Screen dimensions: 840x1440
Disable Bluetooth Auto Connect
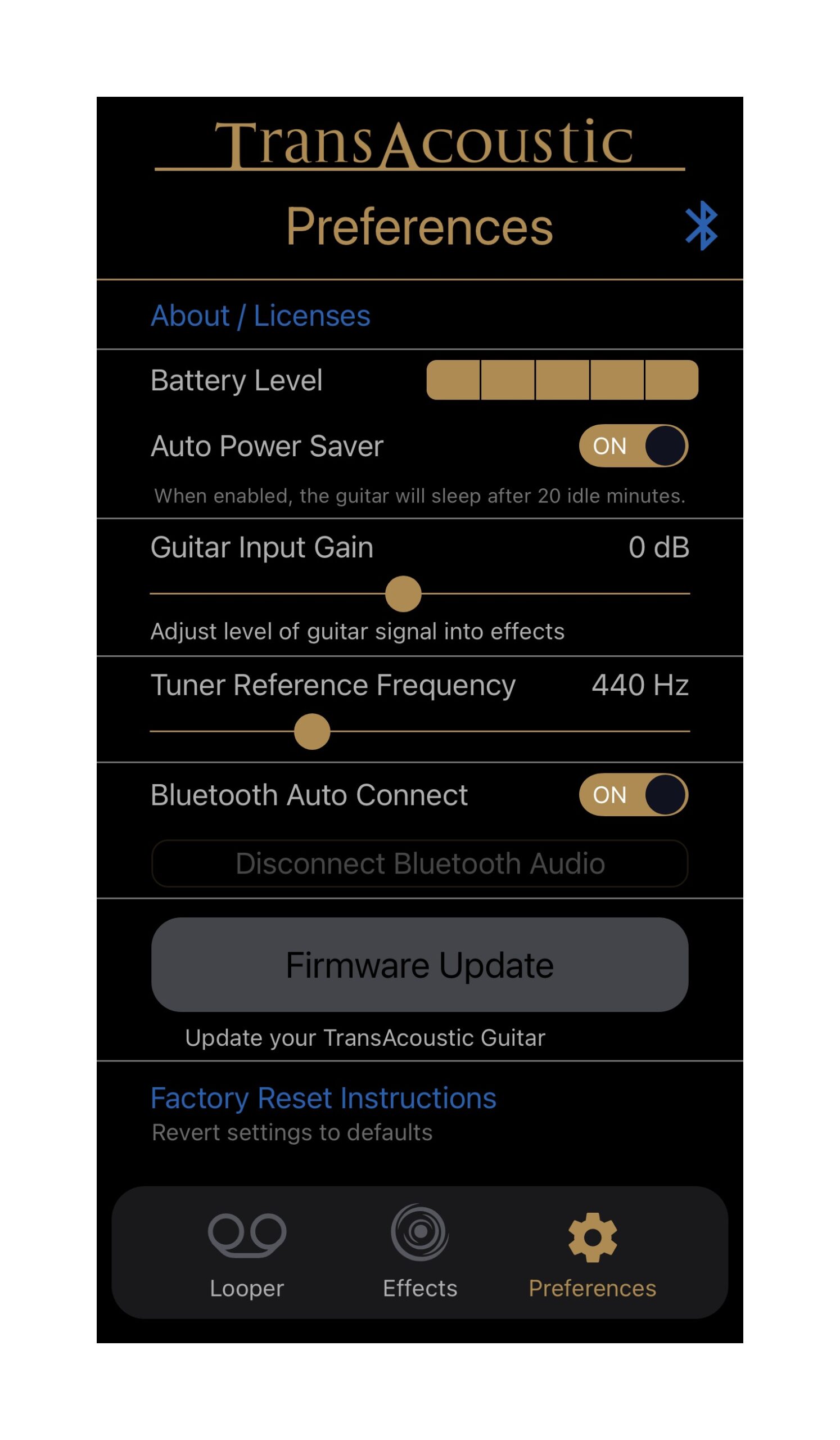pos(633,795)
